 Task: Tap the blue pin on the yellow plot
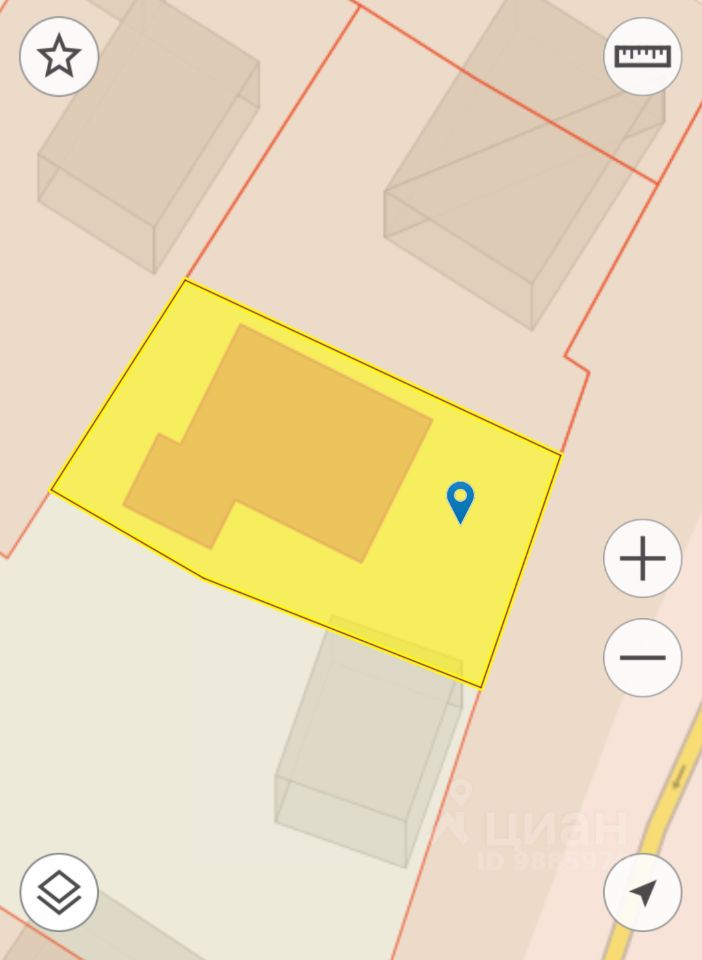click(460, 500)
